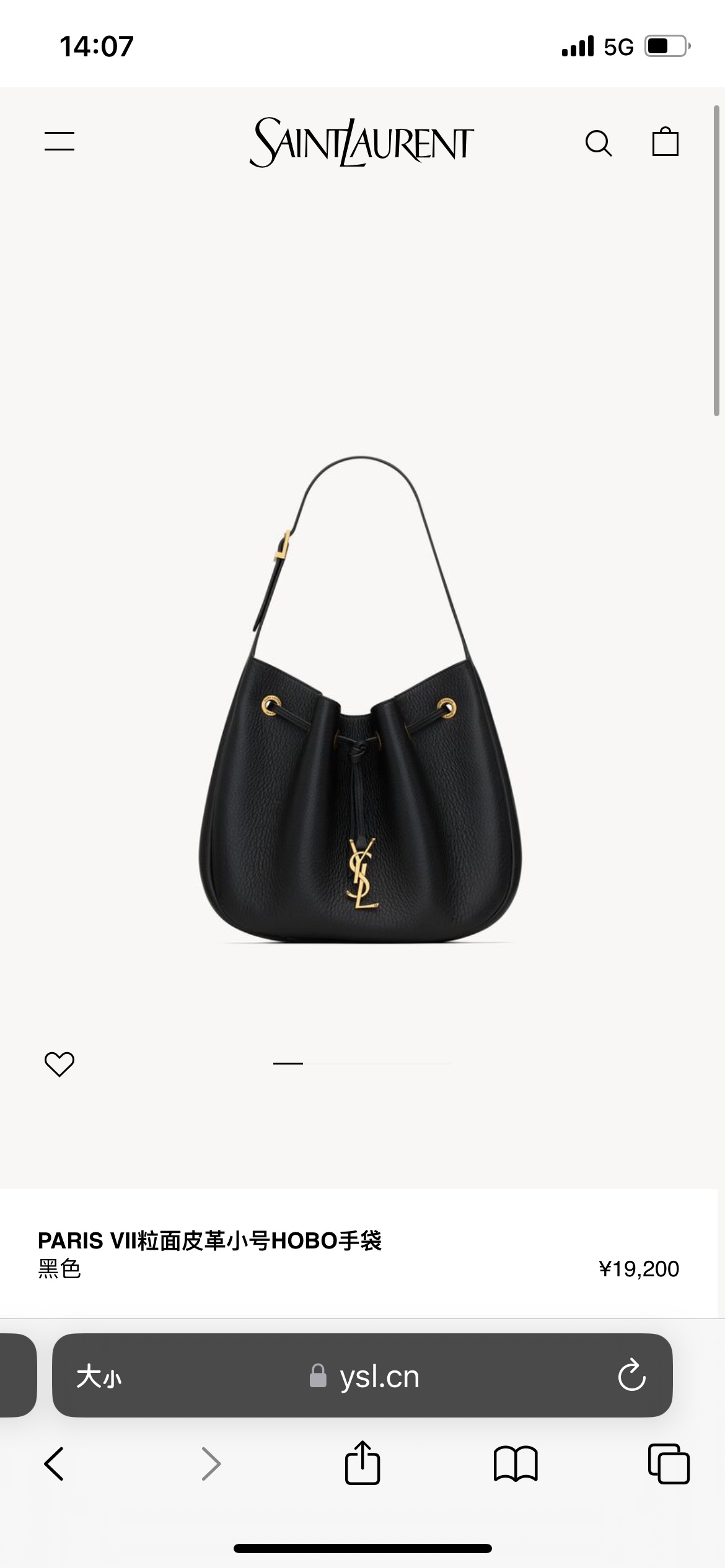Viewport: 725px width, 1568px height.
Task: Tap the ysl.cn address bar
Action: click(x=364, y=1377)
